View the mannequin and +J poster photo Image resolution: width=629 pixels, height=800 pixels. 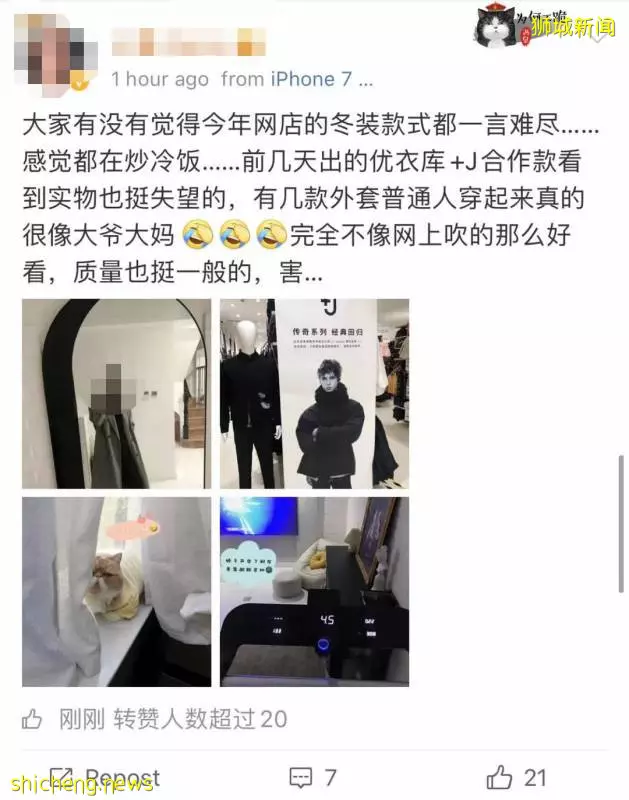[314, 393]
